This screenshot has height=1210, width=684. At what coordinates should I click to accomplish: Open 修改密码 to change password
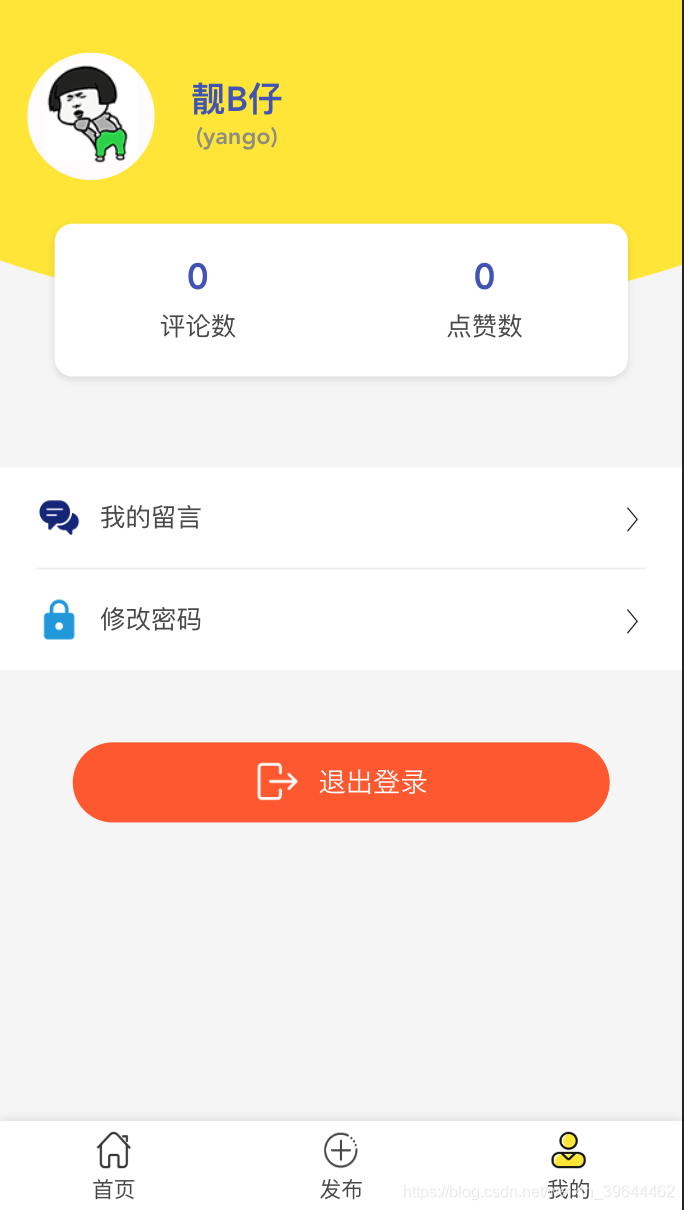point(340,621)
